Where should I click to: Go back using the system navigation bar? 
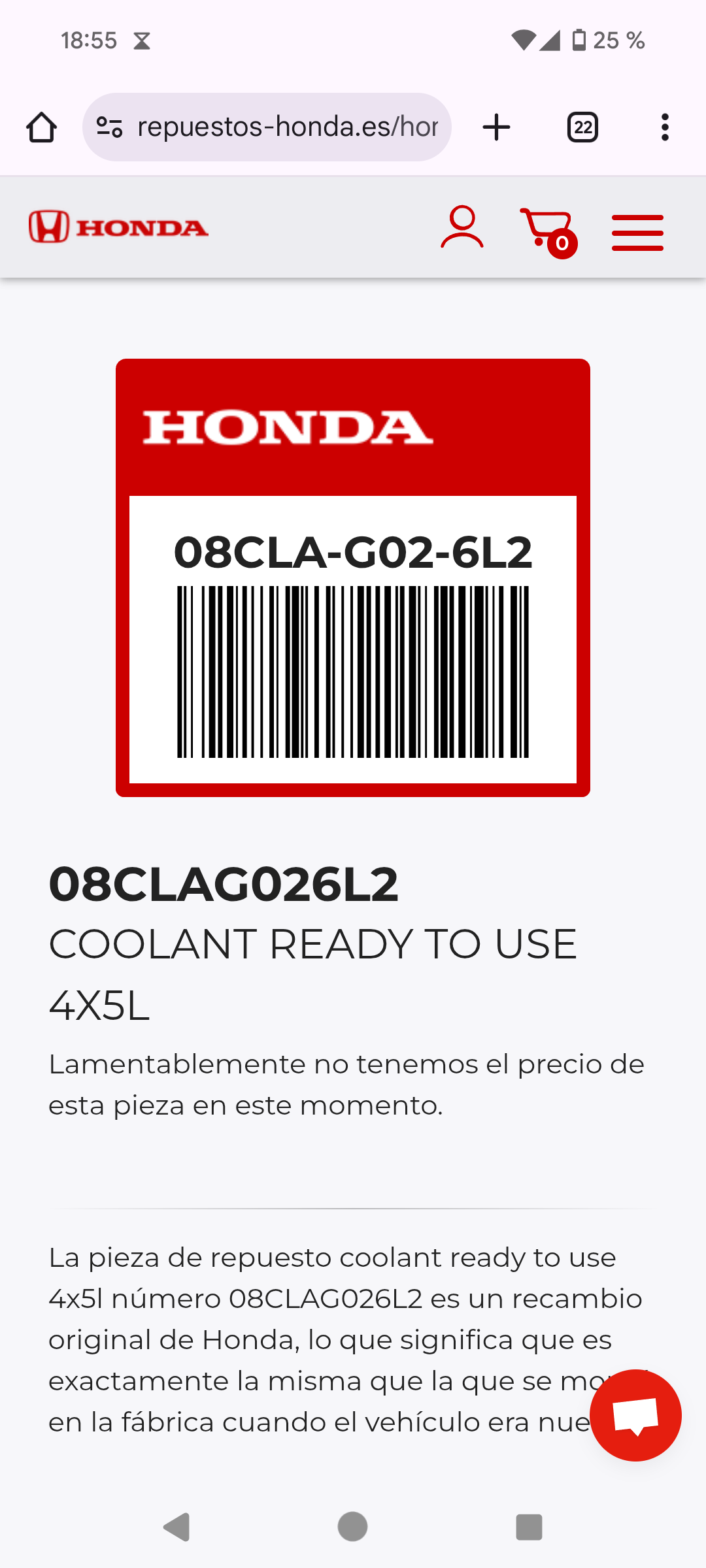[x=176, y=1527]
